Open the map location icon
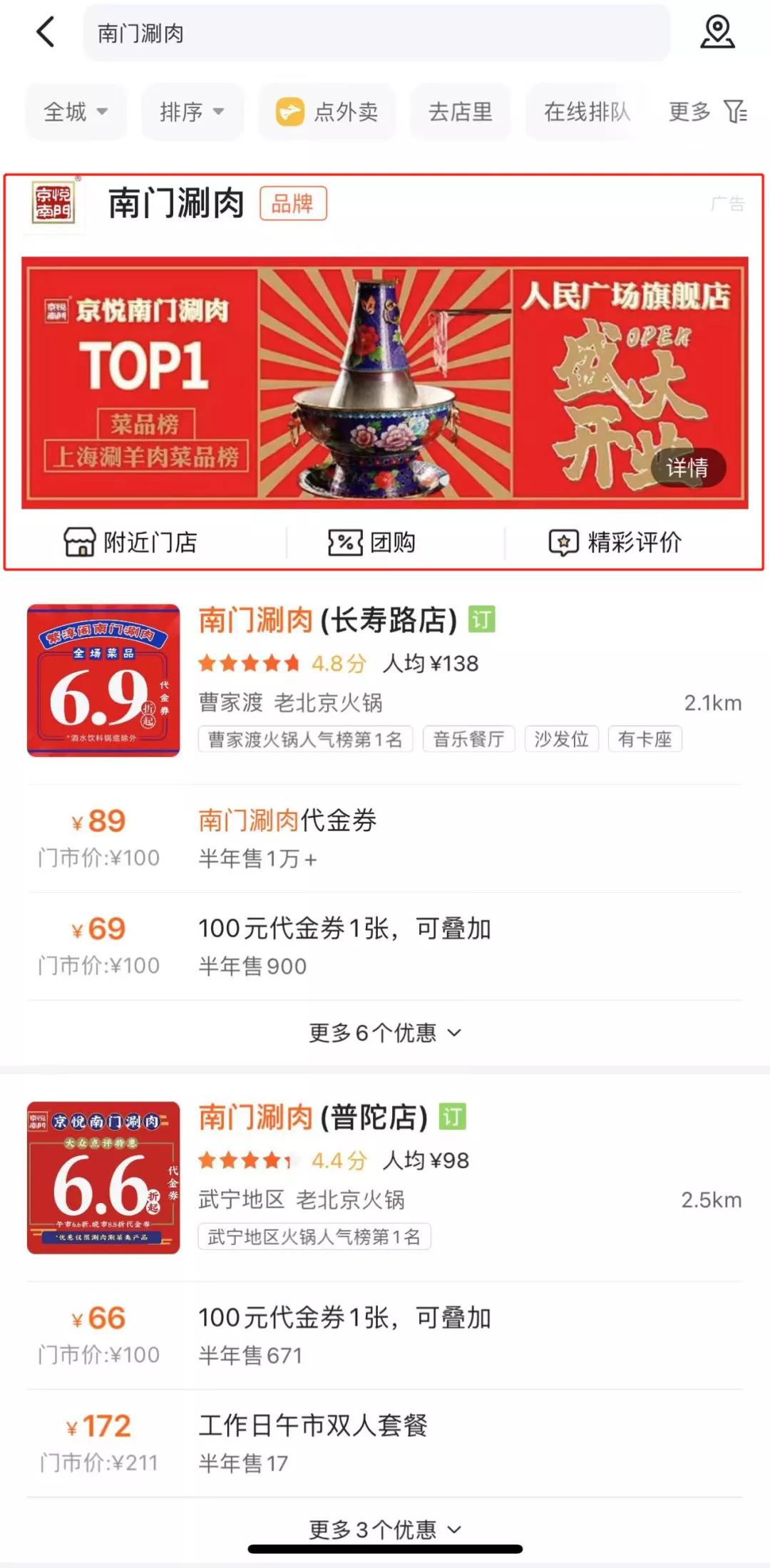The image size is (770, 1568). tap(717, 33)
